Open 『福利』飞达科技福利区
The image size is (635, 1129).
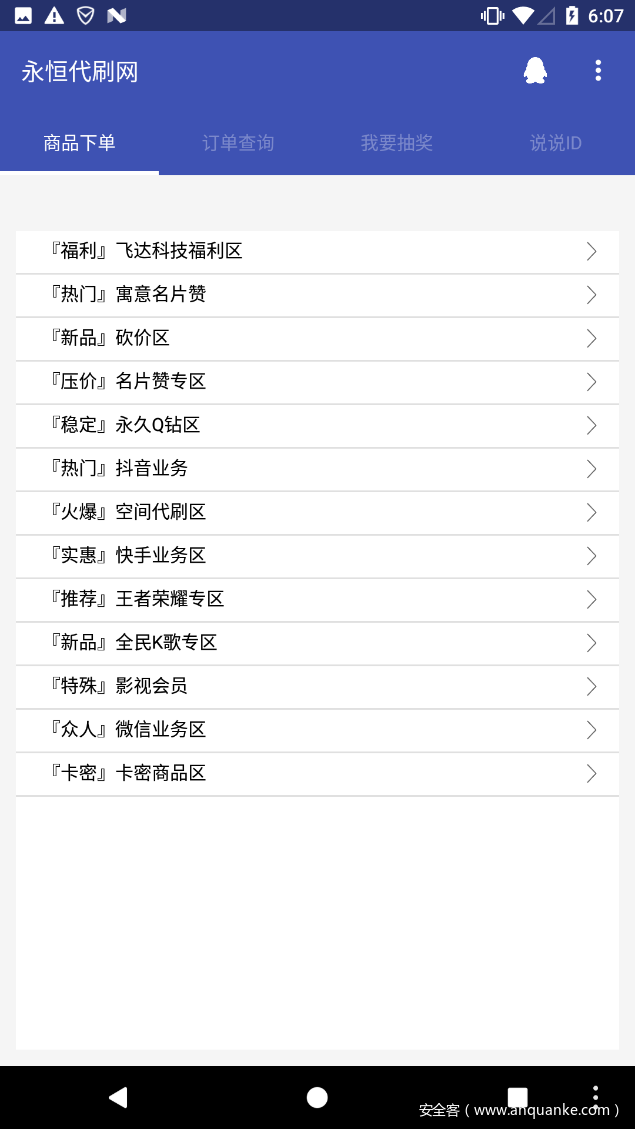point(317,251)
